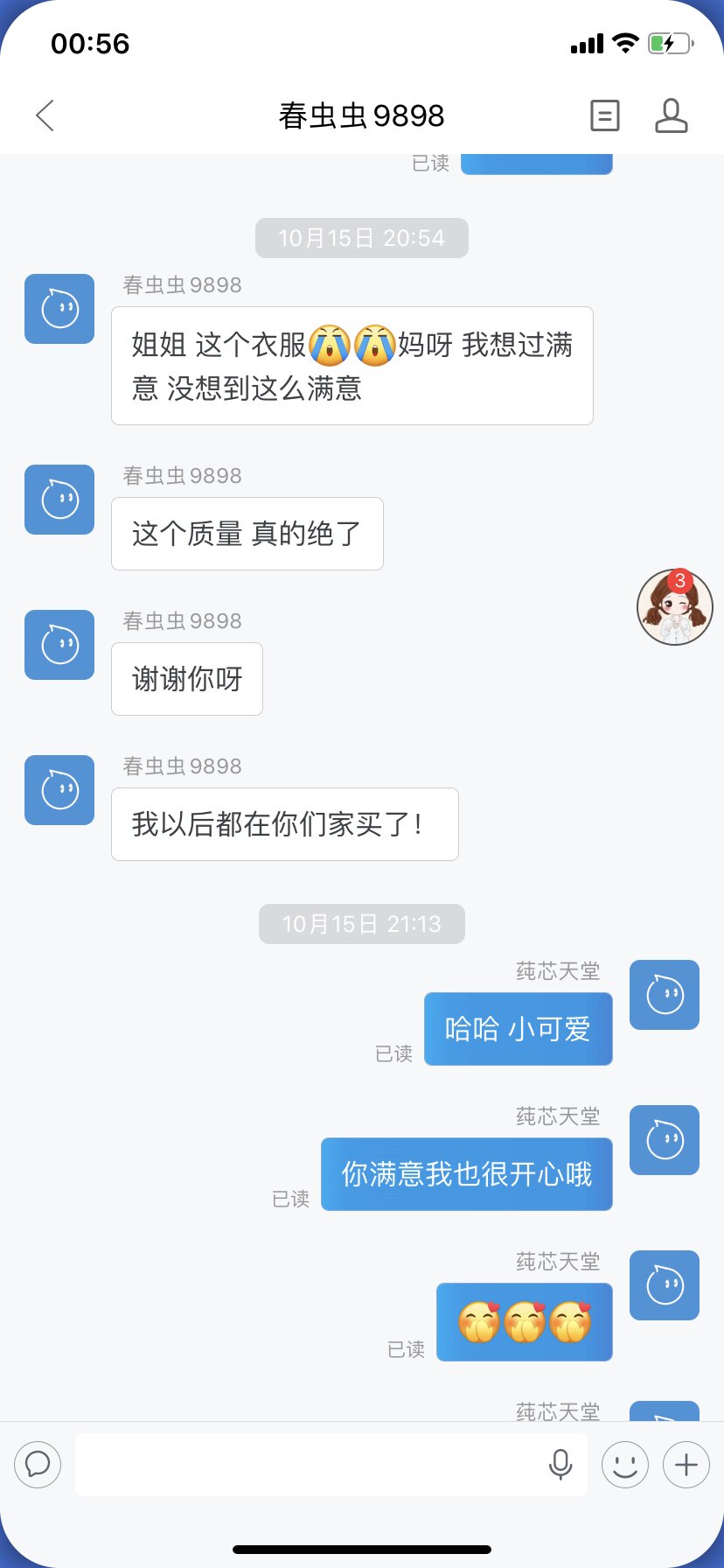This screenshot has height=1568, width=724.
Task: Tap the microphone voice input icon
Action: click(x=560, y=1464)
